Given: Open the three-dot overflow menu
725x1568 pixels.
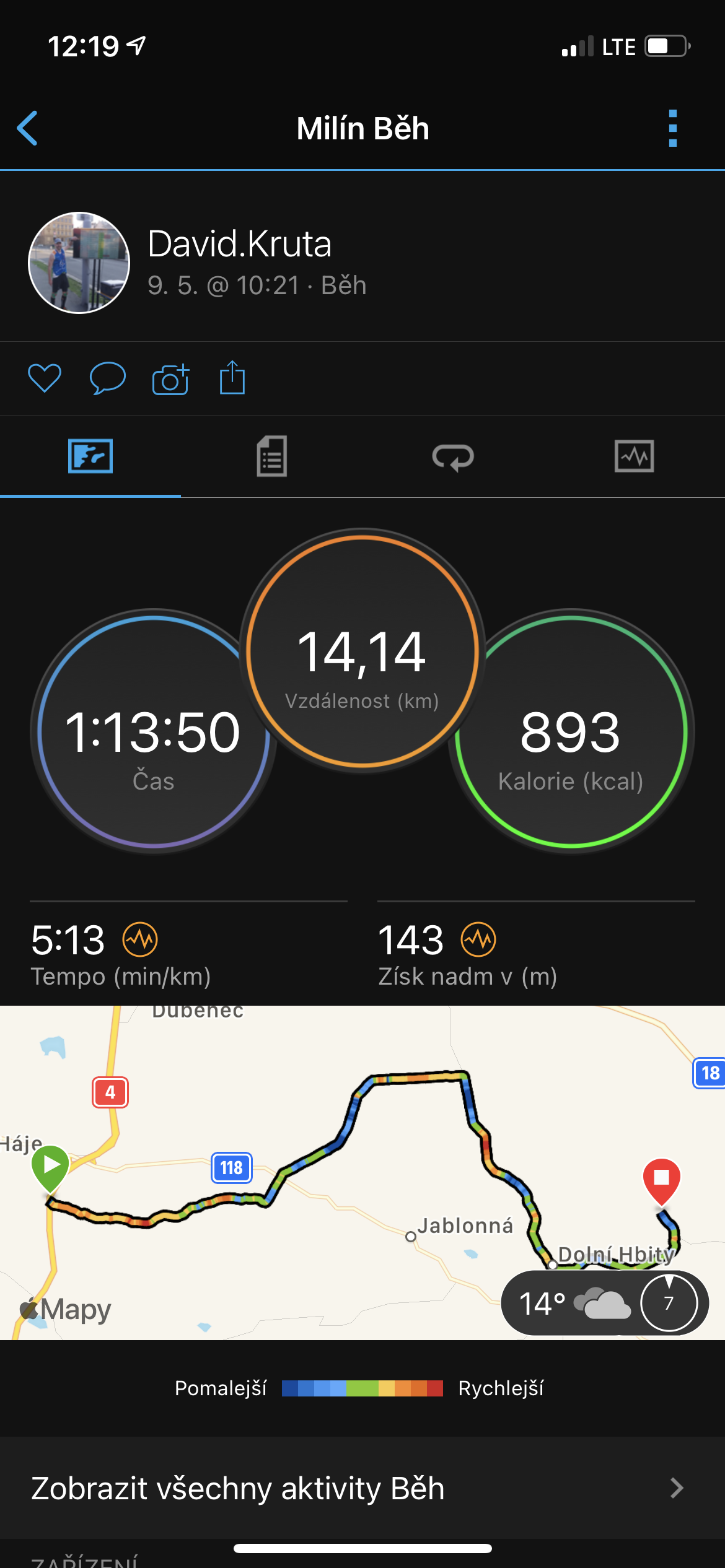Looking at the screenshot, I should (673, 128).
